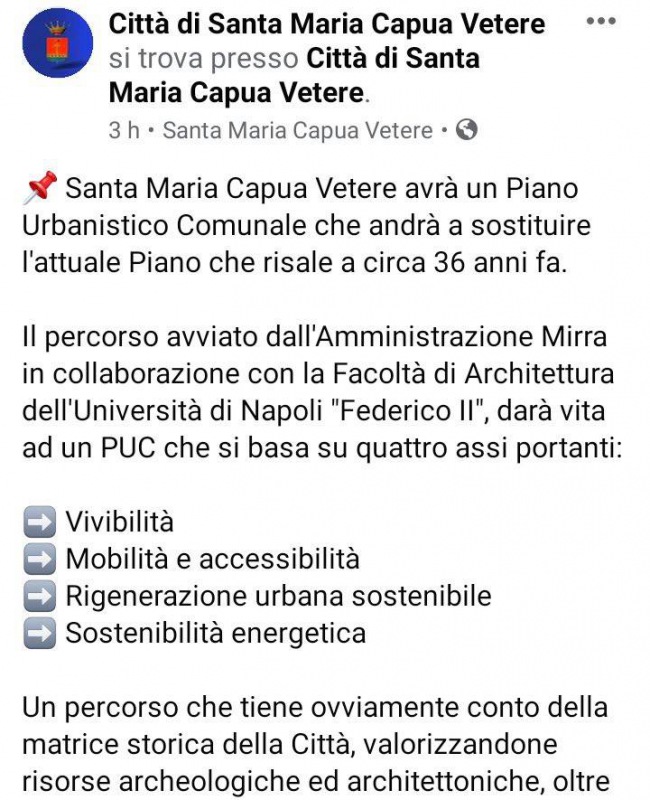Open the Santa Maria Capua Vetere place under timestamp
The height and width of the screenshot is (800, 650).
[297, 130]
